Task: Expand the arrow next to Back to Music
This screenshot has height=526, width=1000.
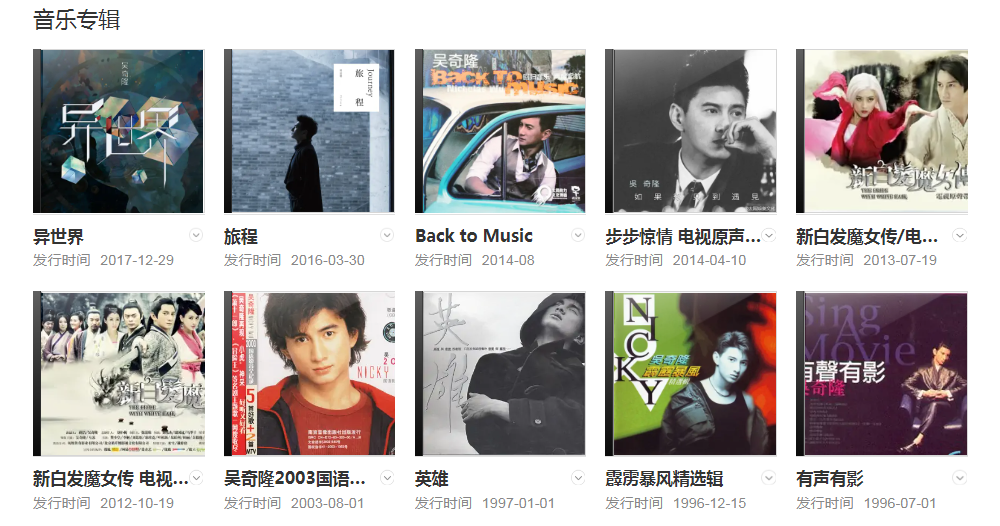Action: click(578, 235)
